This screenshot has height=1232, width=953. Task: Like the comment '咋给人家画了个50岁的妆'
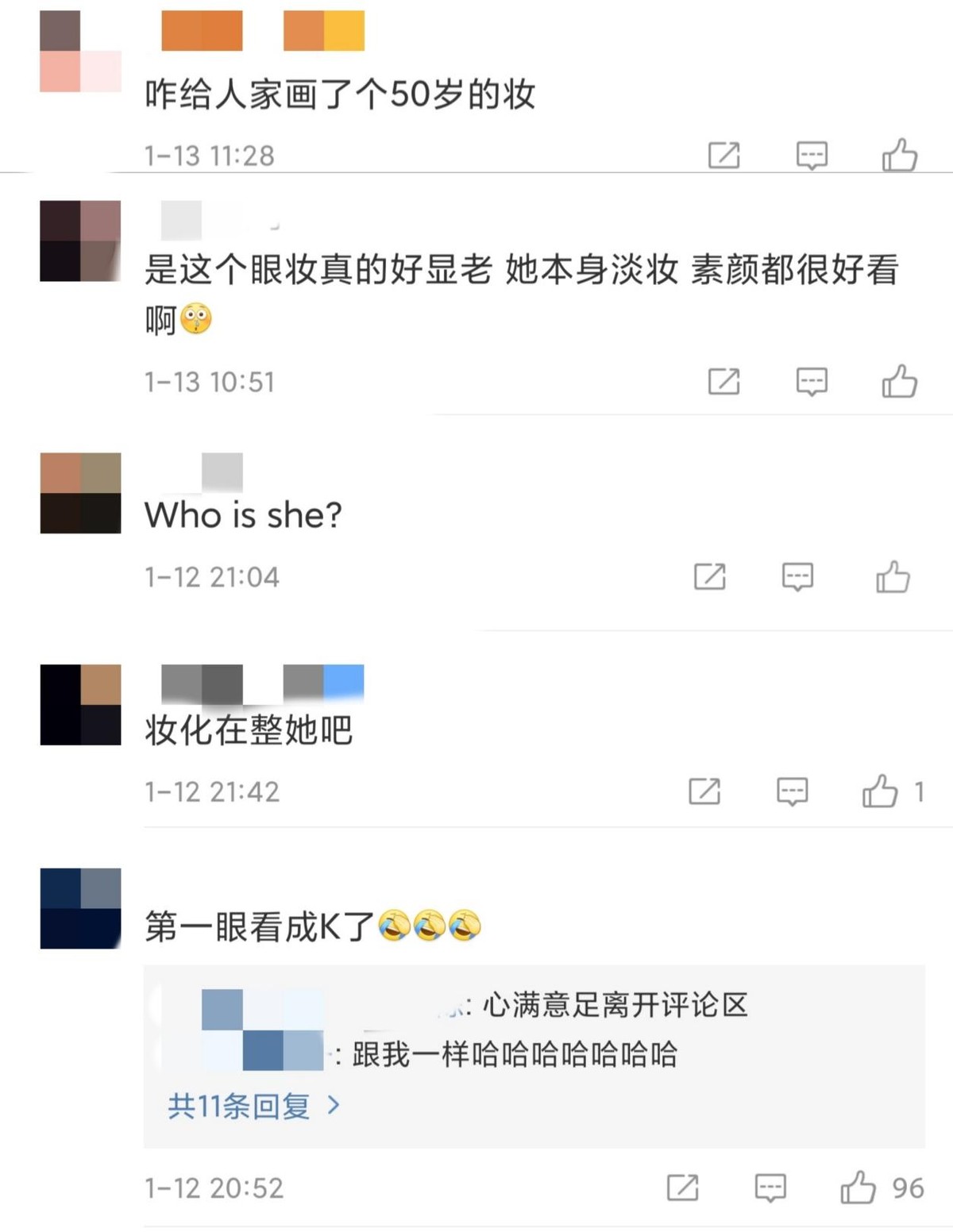[x=899, y=155]
